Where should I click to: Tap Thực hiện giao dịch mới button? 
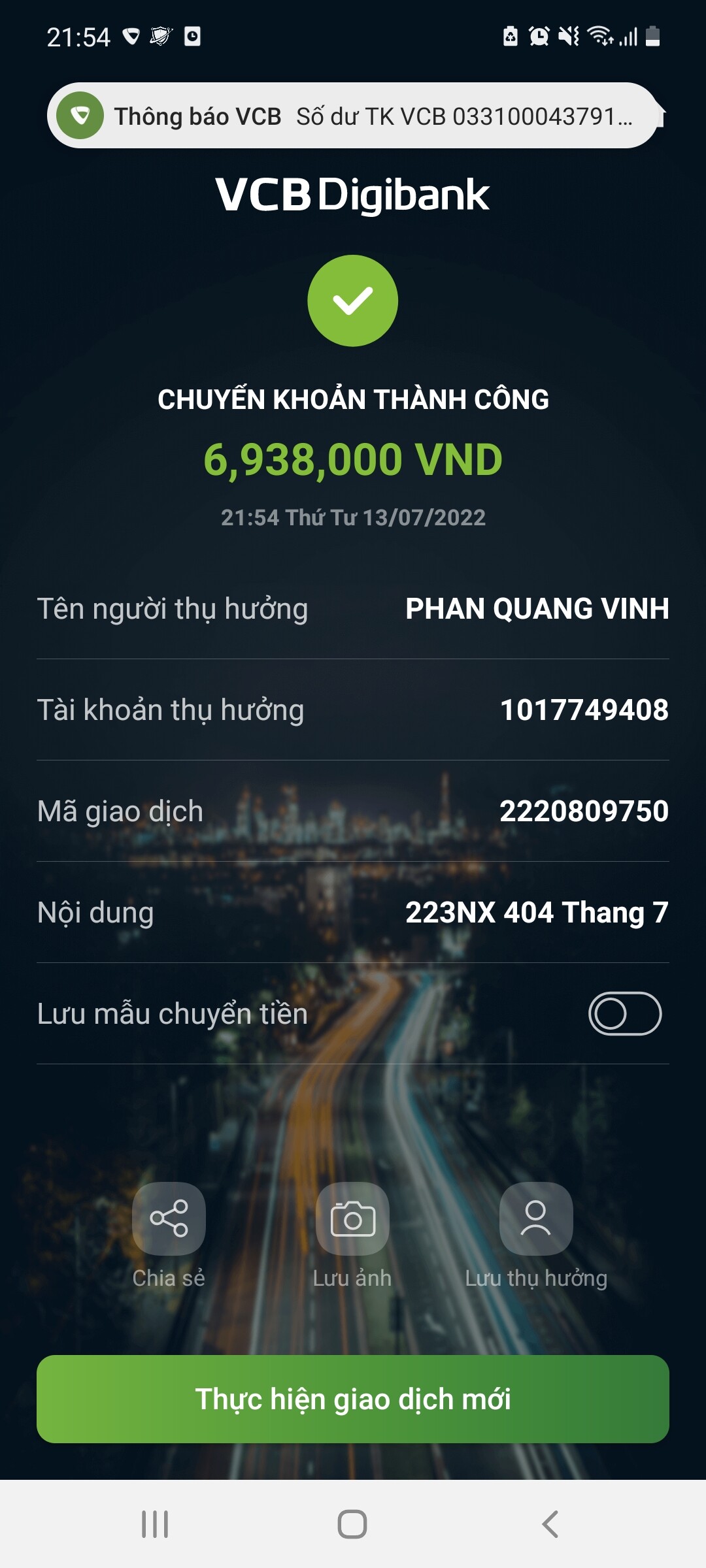[x=353, y=1399]
